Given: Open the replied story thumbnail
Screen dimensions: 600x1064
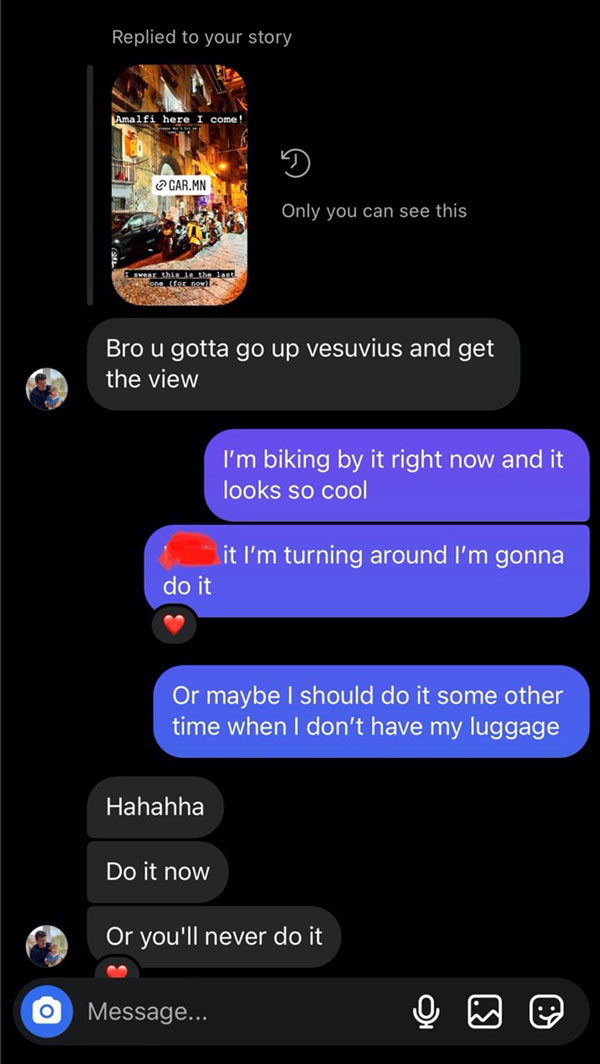Looking at the screenshot, I should coord(179,184).
